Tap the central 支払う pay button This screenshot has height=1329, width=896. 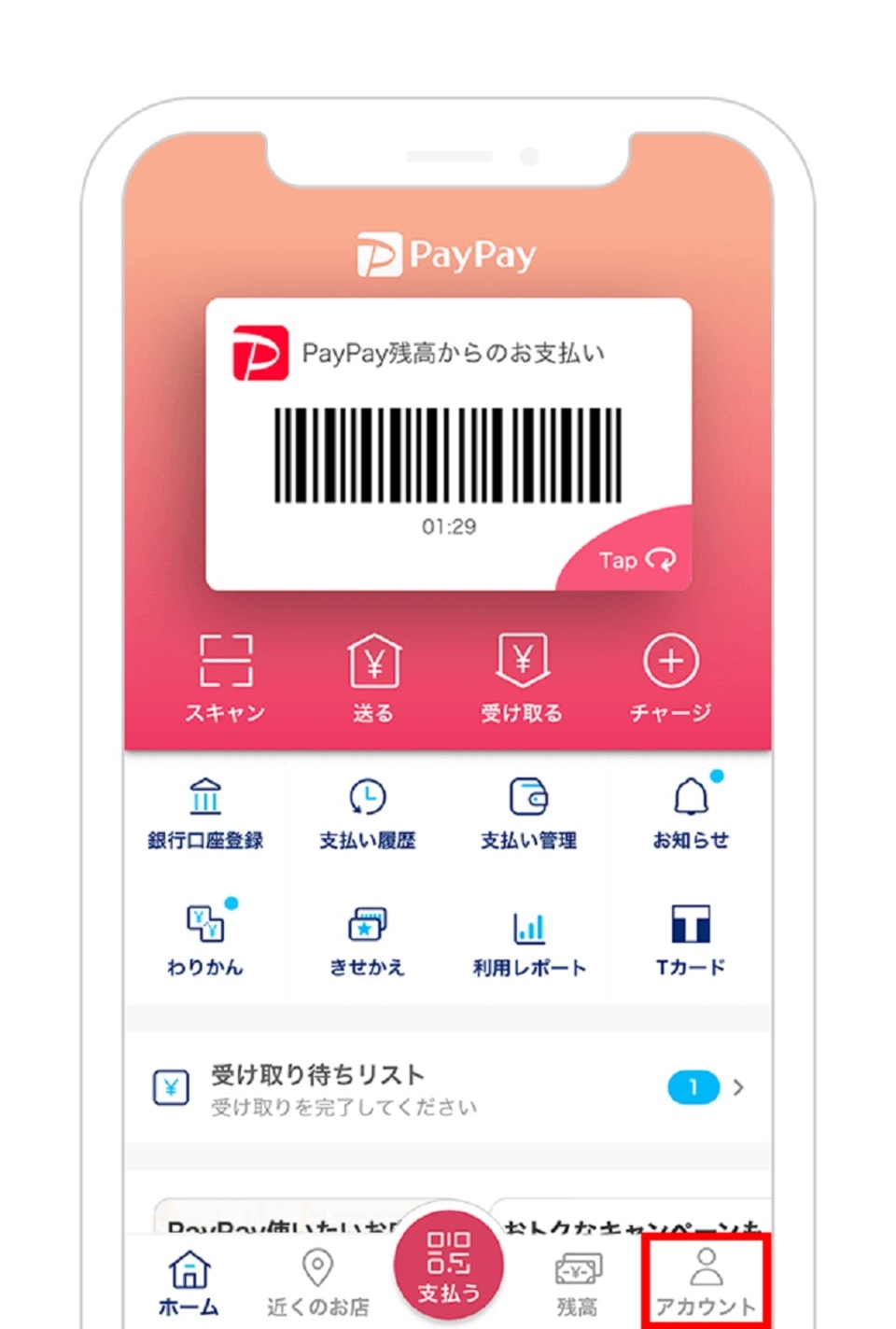point(449,1266)
